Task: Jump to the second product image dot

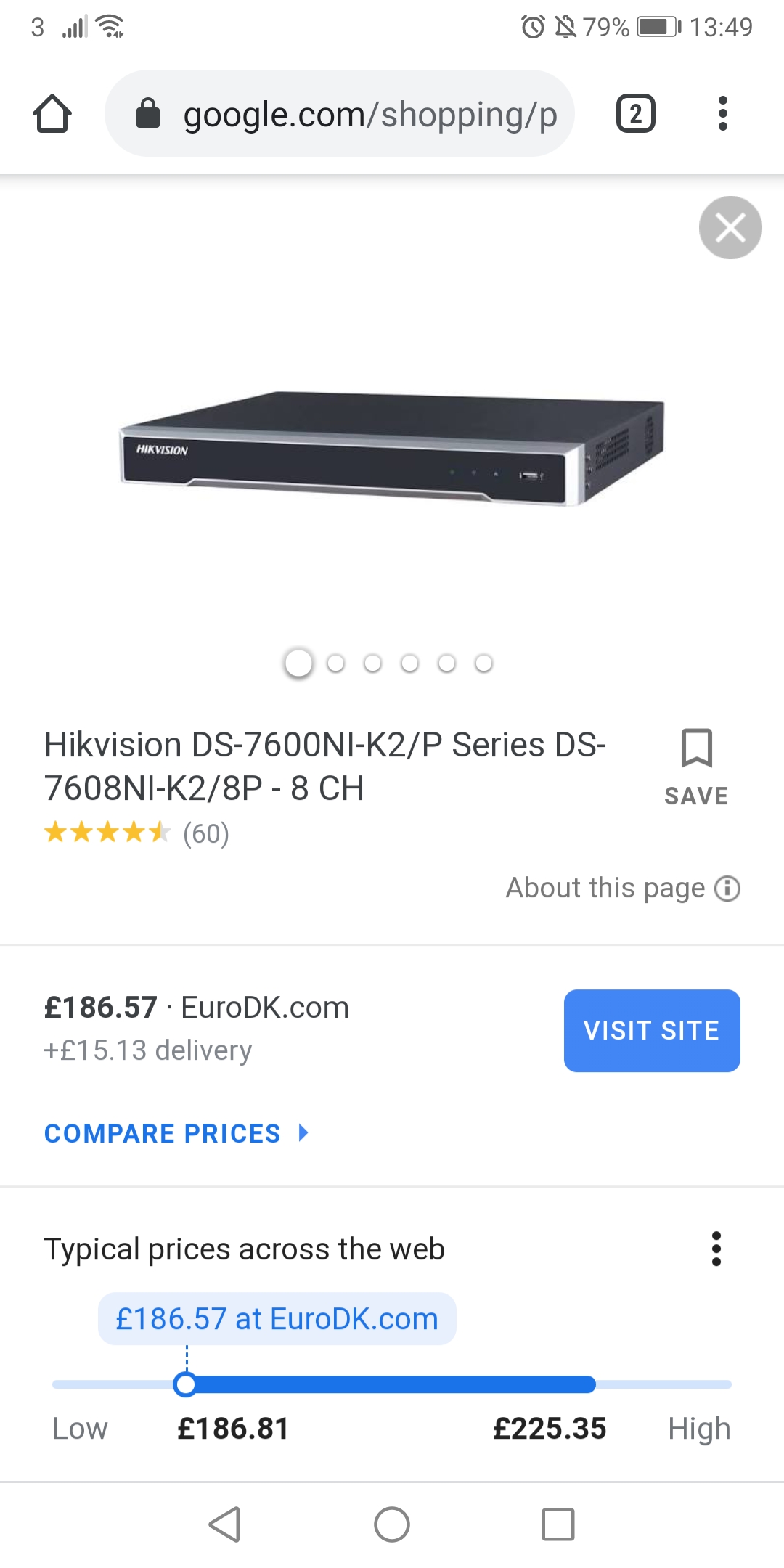Action: point(335,663)
